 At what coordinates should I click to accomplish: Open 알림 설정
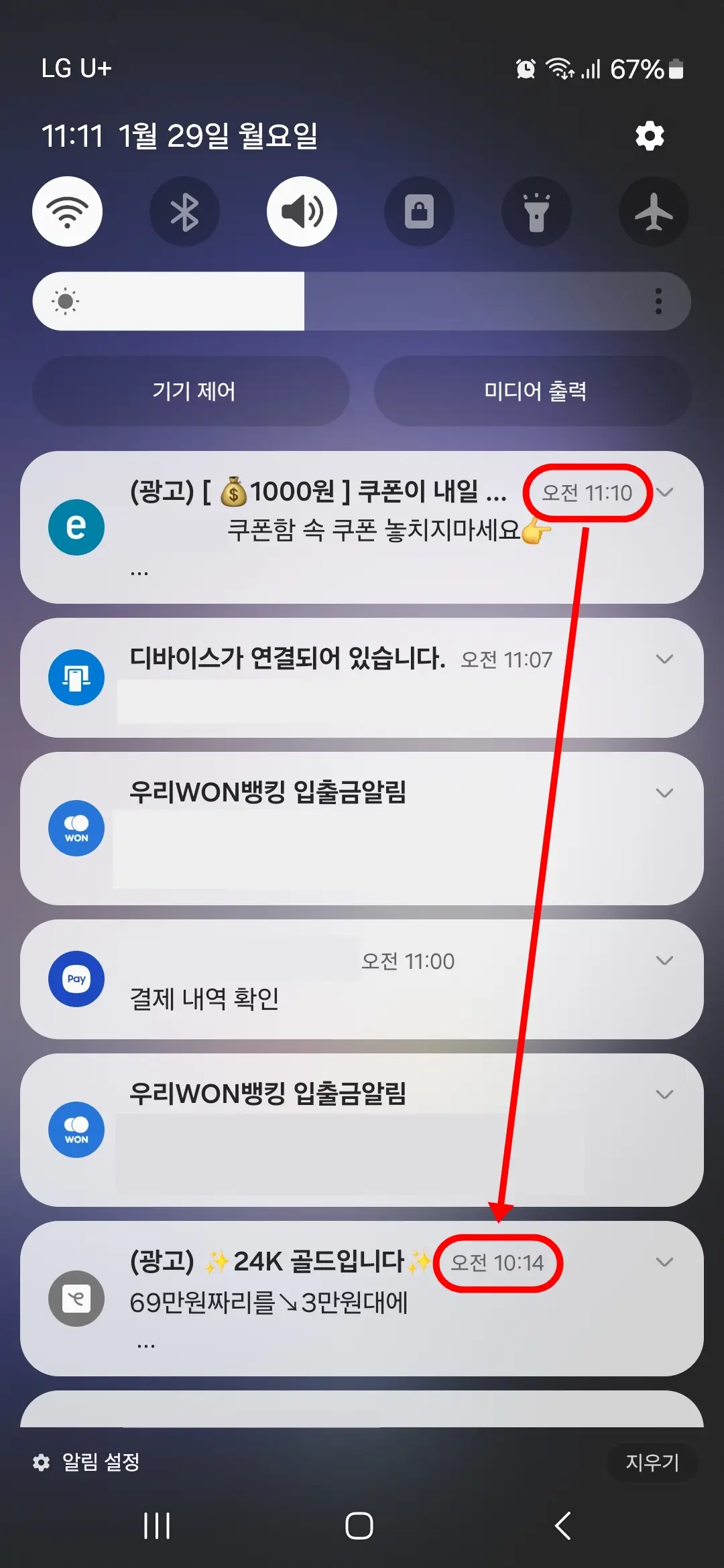coord(90,1463)
